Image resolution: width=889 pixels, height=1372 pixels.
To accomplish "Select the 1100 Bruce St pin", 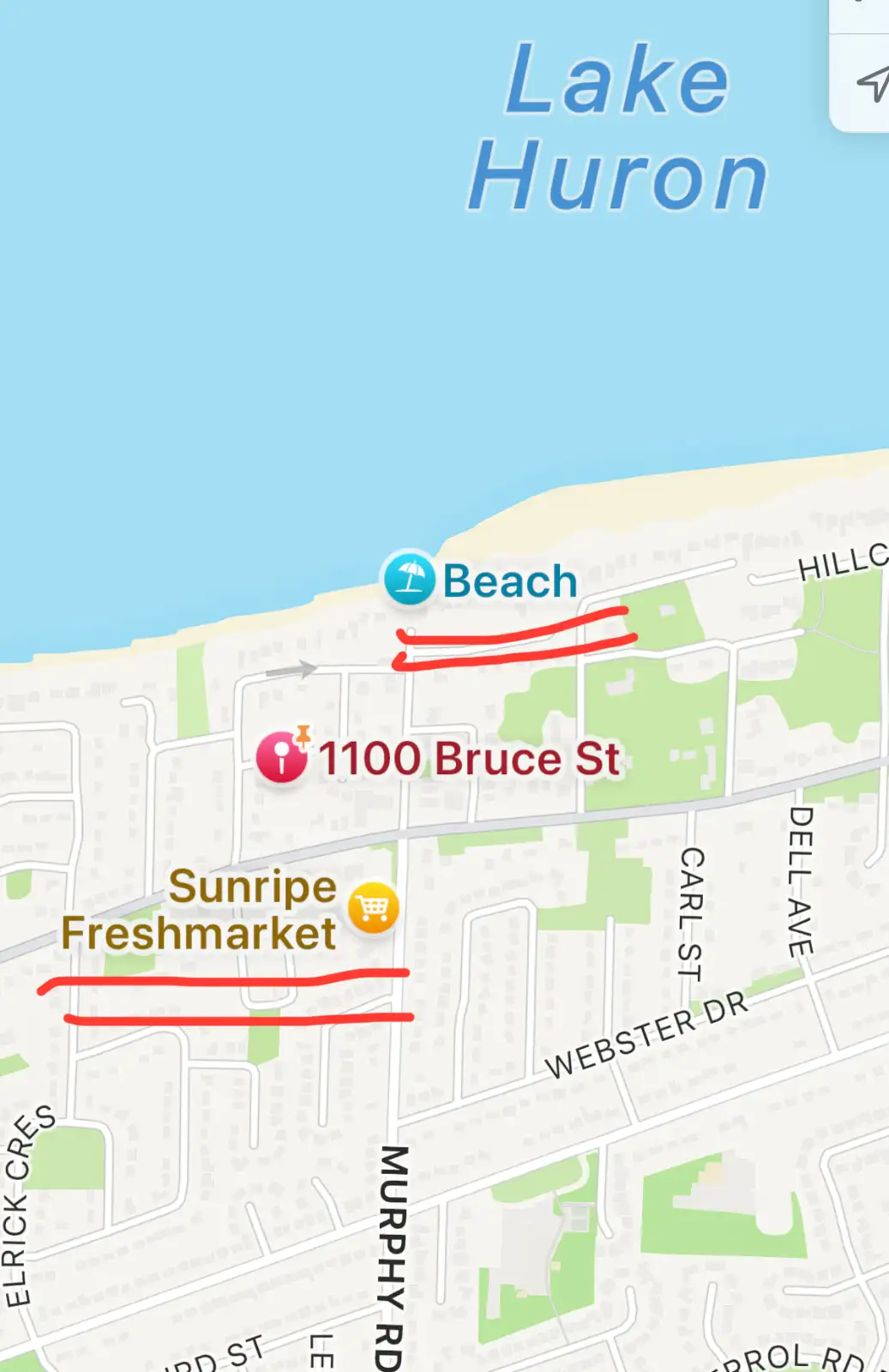I will pos(282,757).
